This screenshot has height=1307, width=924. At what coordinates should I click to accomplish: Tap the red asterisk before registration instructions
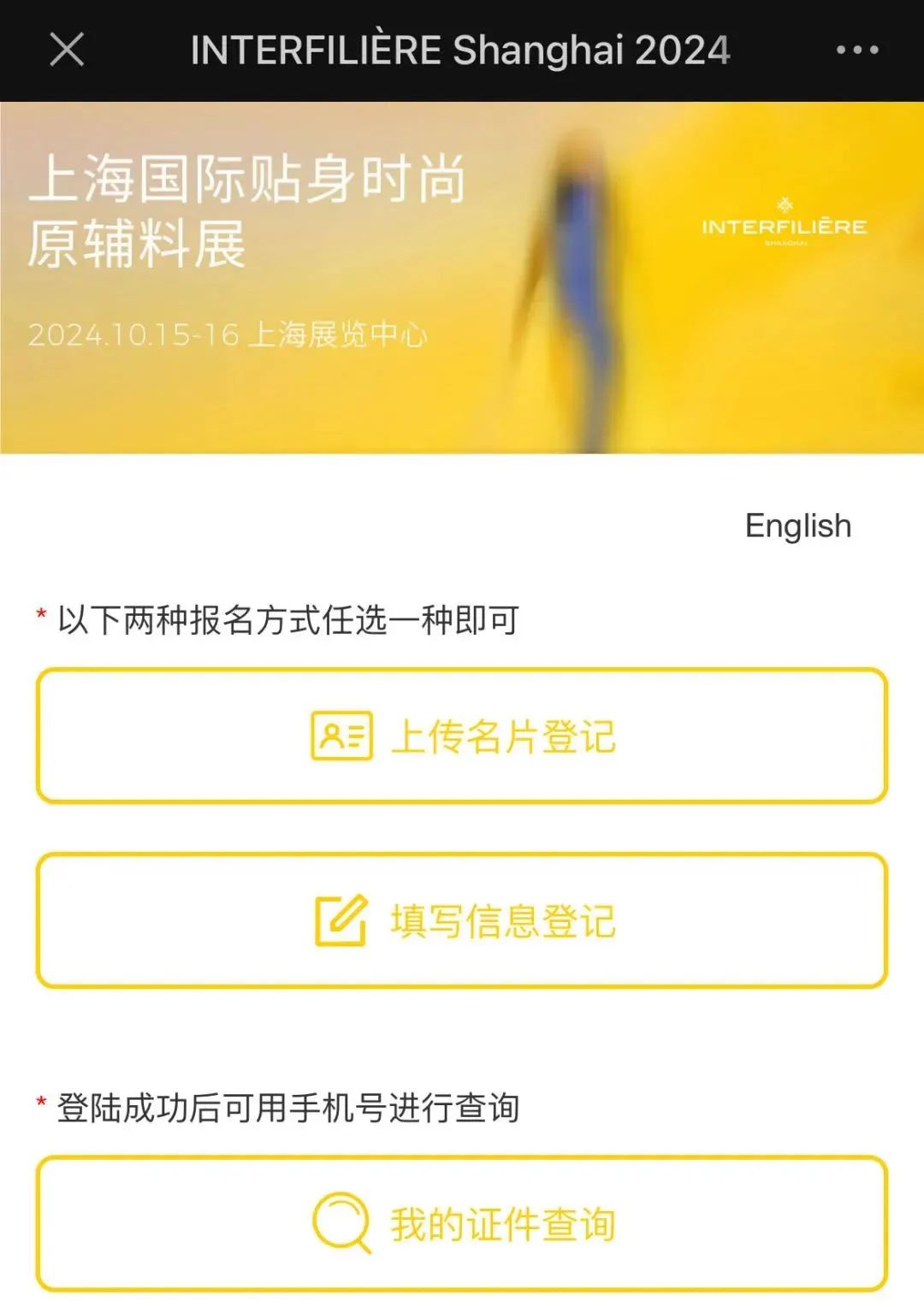click(38, 616)
